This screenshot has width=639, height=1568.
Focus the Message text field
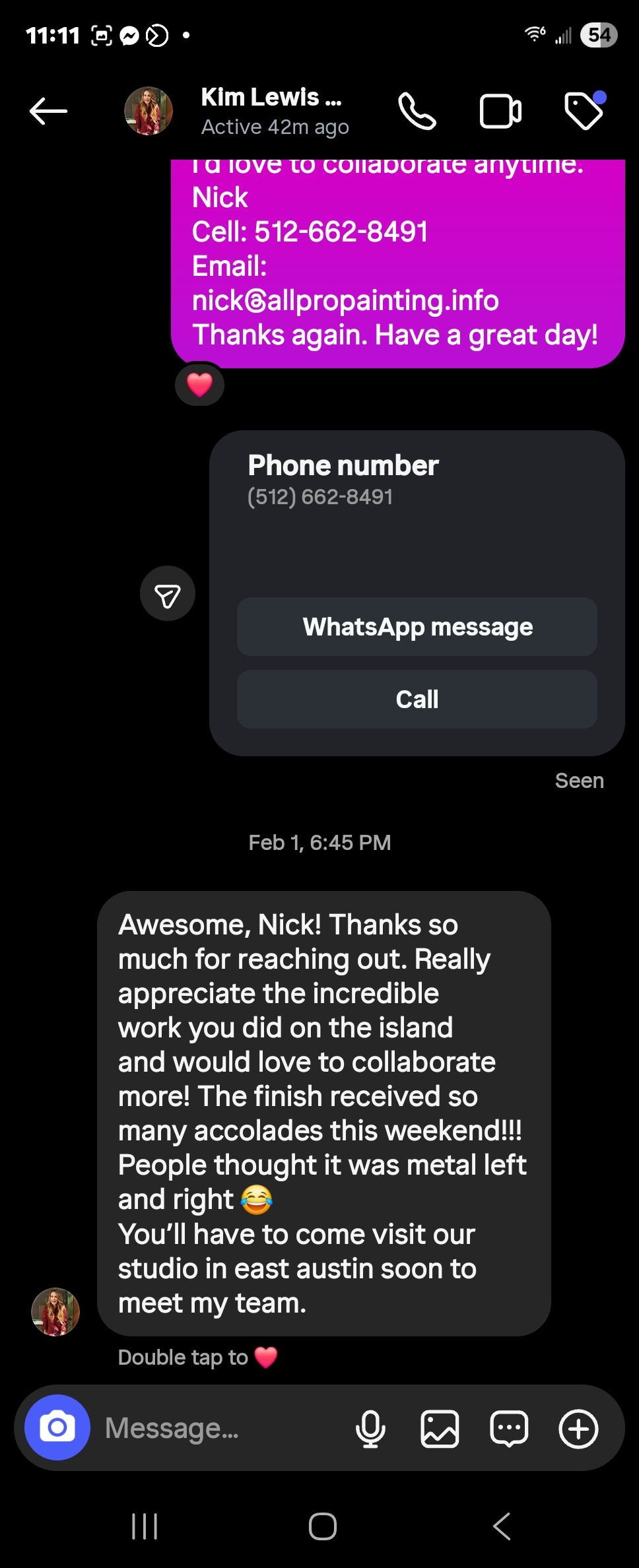click(x=218, y=1428)
